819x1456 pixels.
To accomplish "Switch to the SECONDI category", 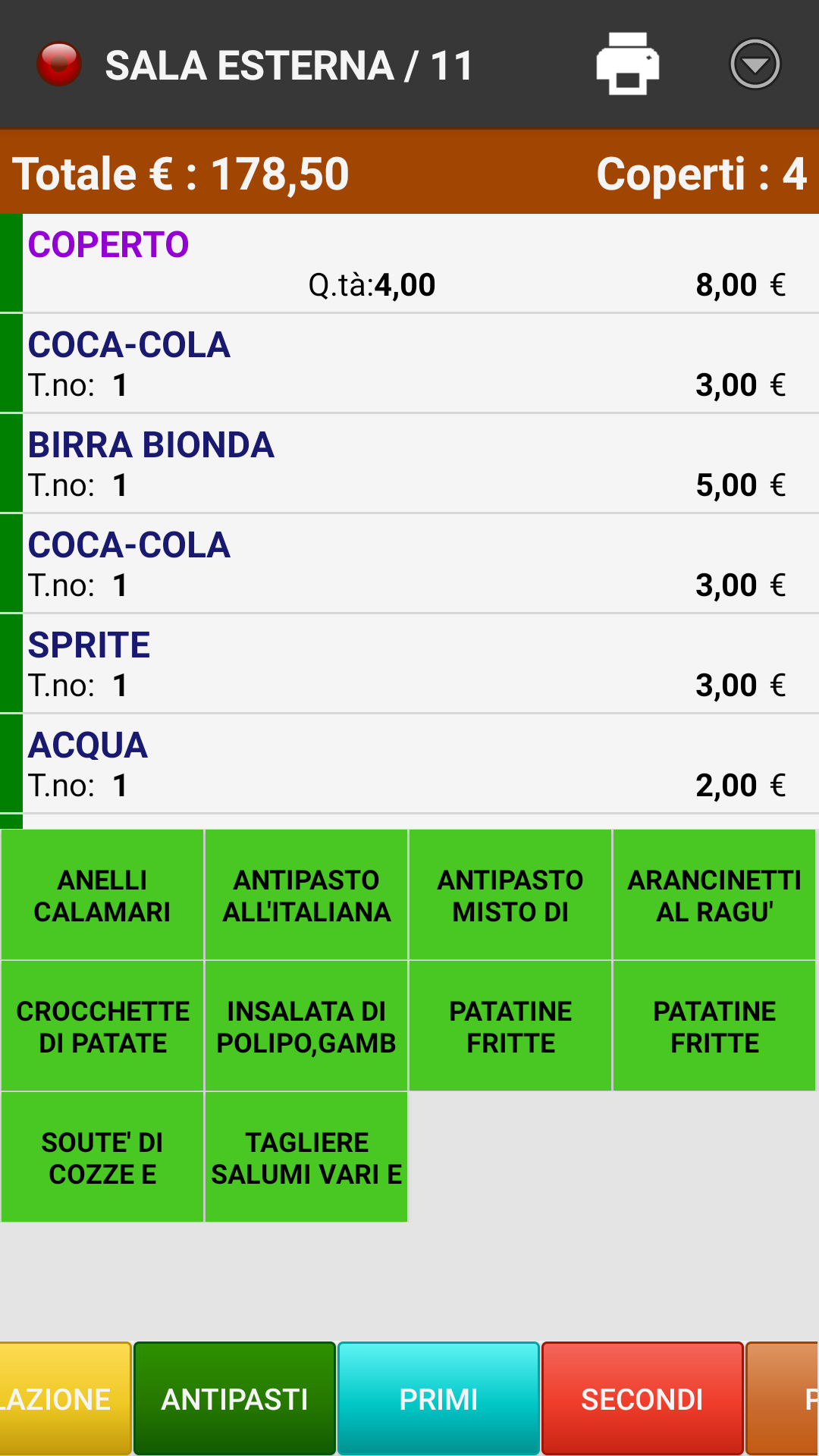I will (x=642, y=1398).
